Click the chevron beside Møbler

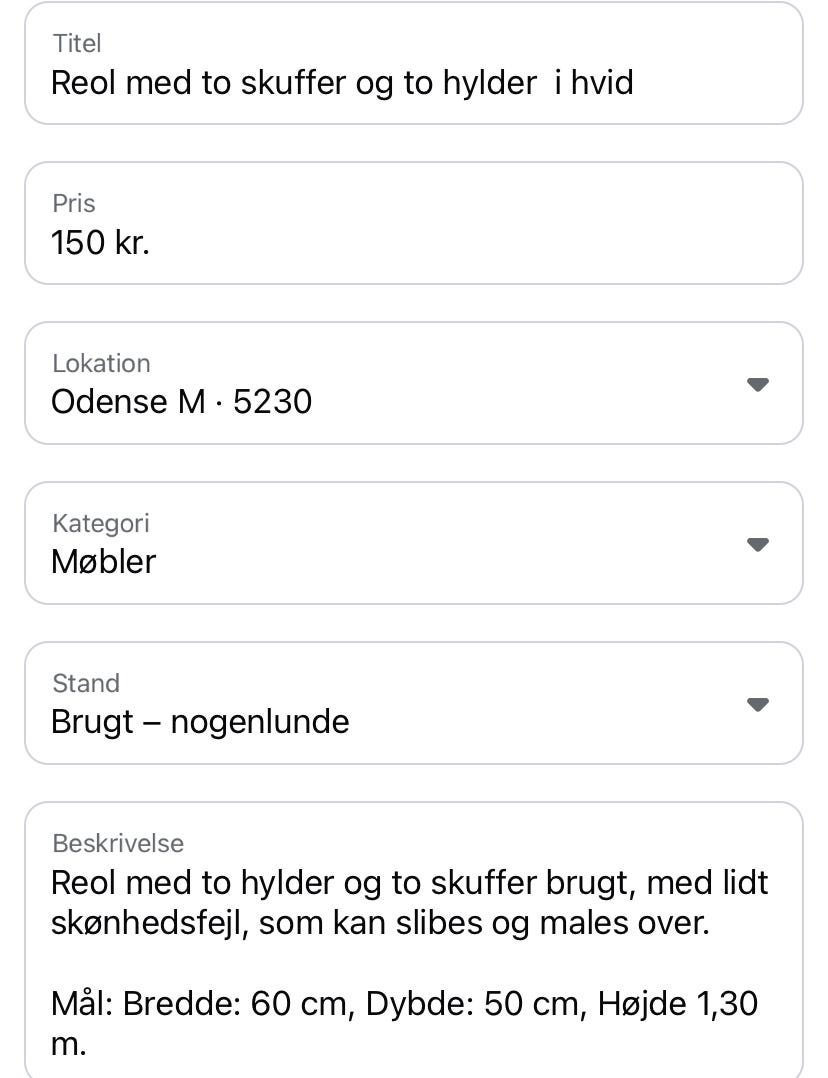tap(757, 543)
